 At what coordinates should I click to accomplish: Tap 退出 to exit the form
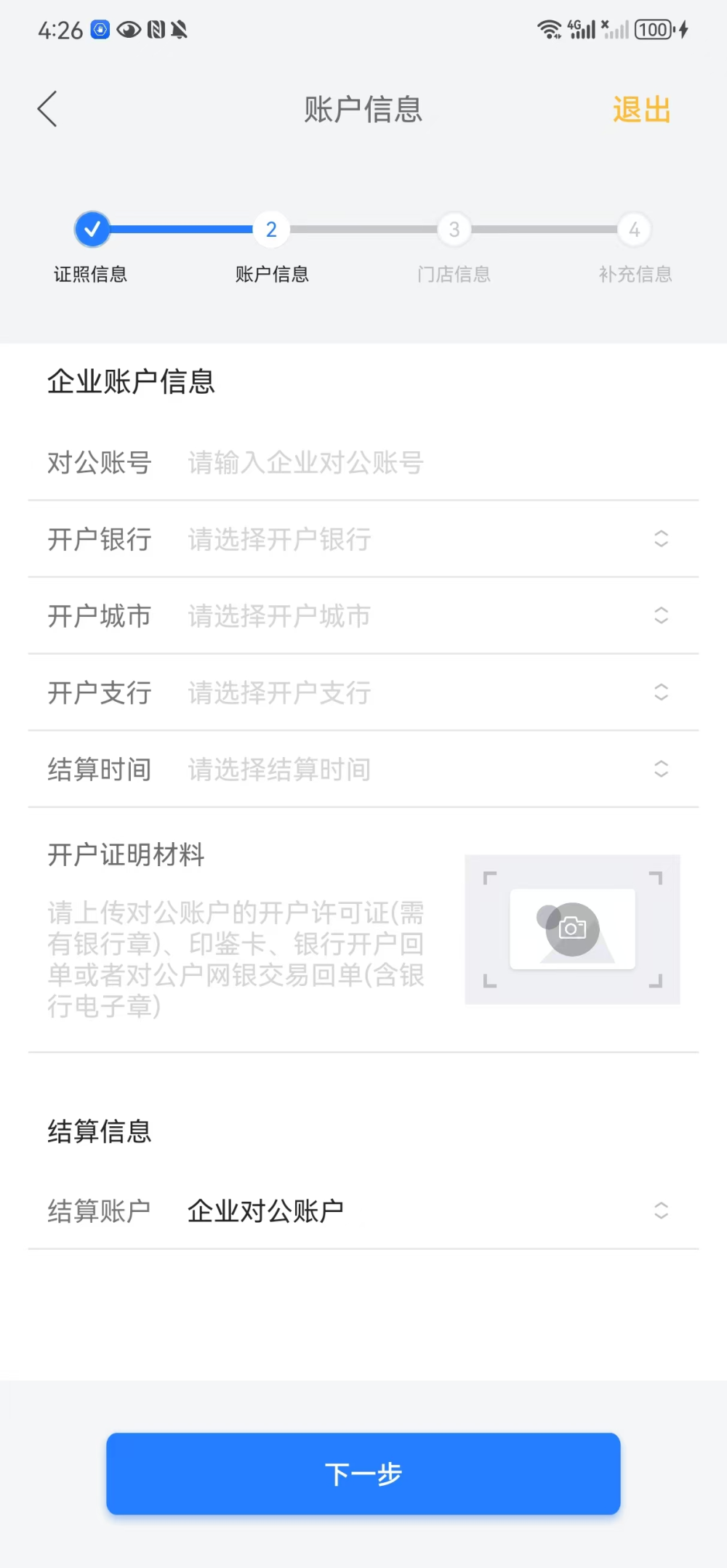(x=641, y=110)
